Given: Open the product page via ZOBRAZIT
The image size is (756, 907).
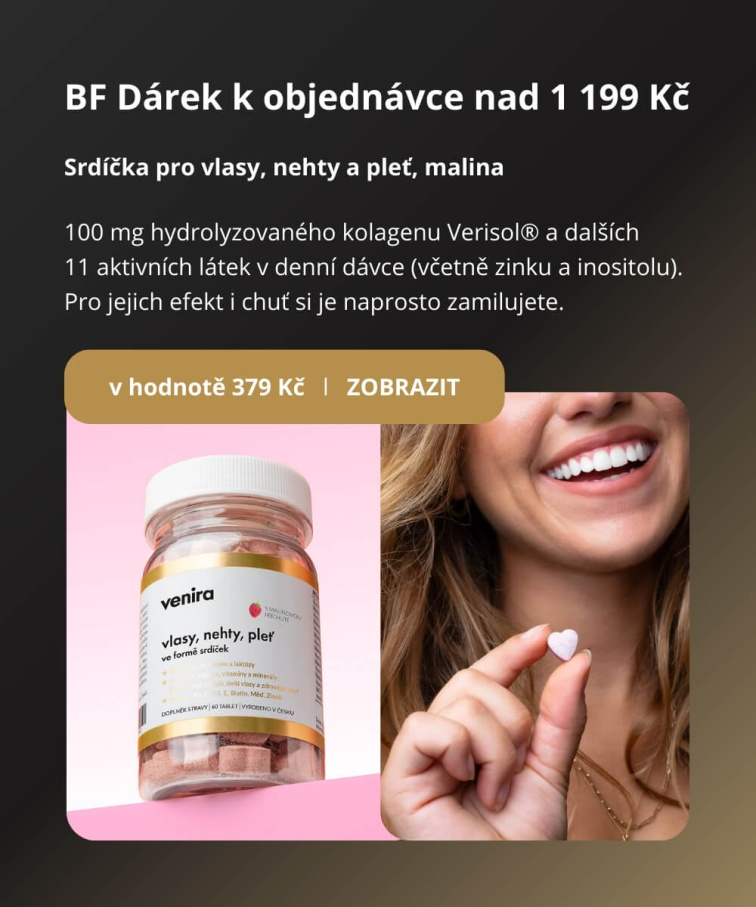Looking at the screenshot, I should [404, 385].
